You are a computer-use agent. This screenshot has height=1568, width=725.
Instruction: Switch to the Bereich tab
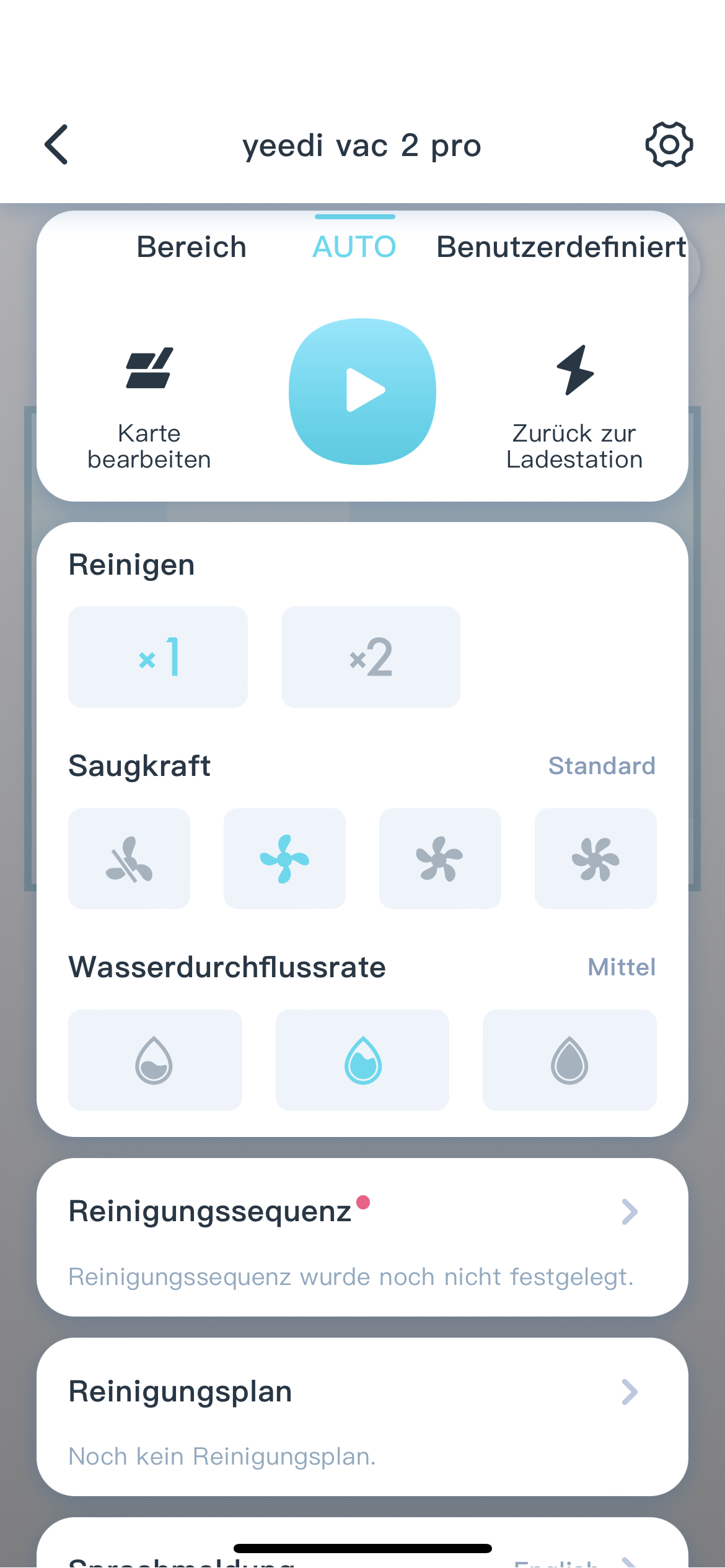tap(191, 247)
